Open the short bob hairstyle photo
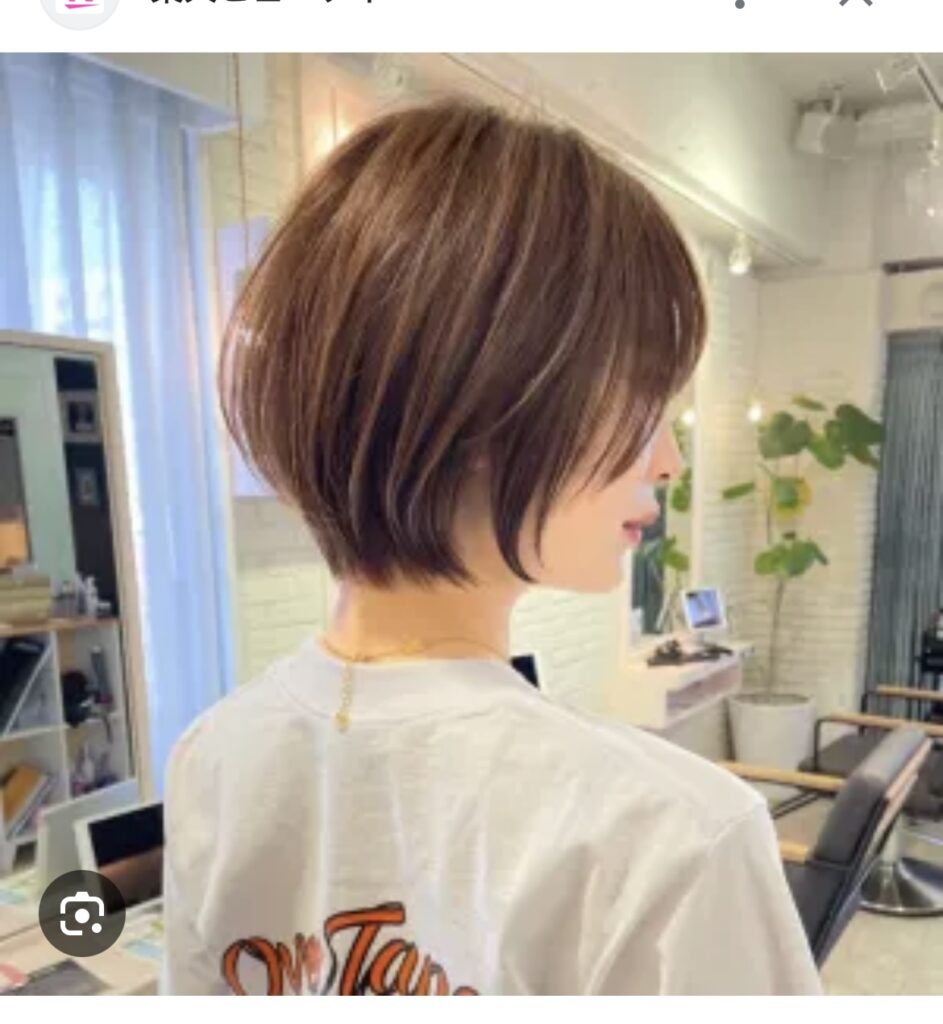This screenshot has height=1024, width=943. pyautogui.click(x=471, y=520)
